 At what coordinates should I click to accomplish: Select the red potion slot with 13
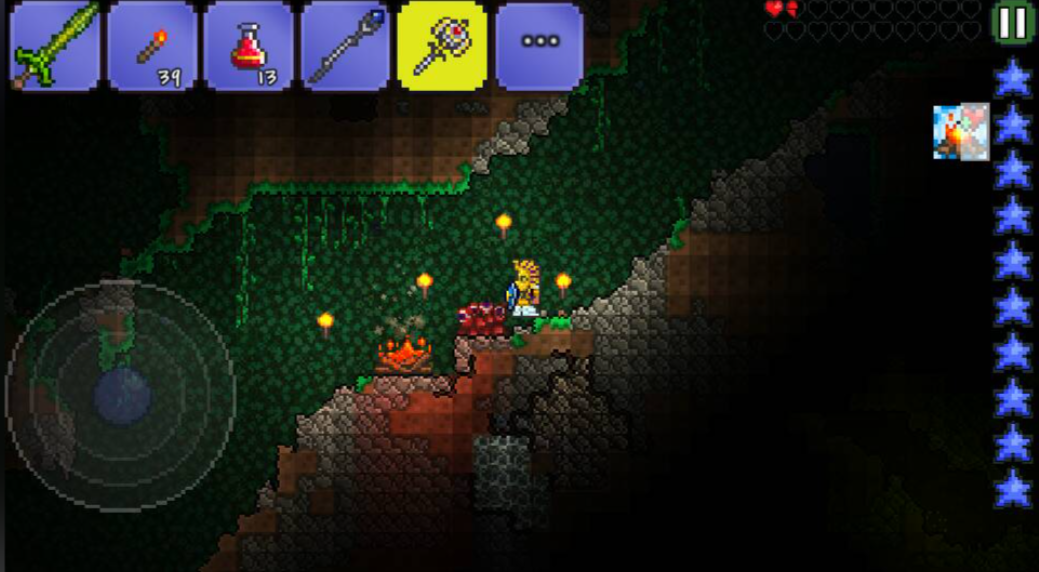248,46
